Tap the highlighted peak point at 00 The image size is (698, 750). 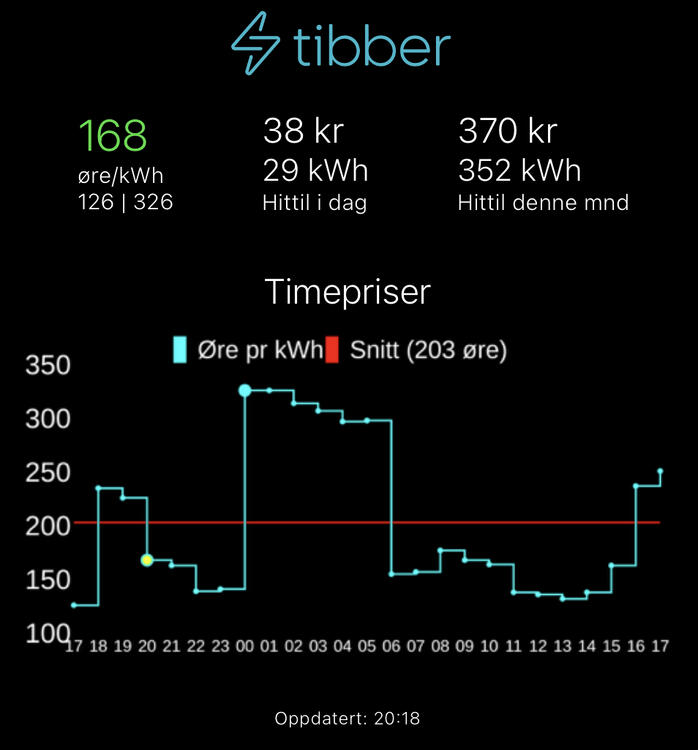(x=245, y=390)
